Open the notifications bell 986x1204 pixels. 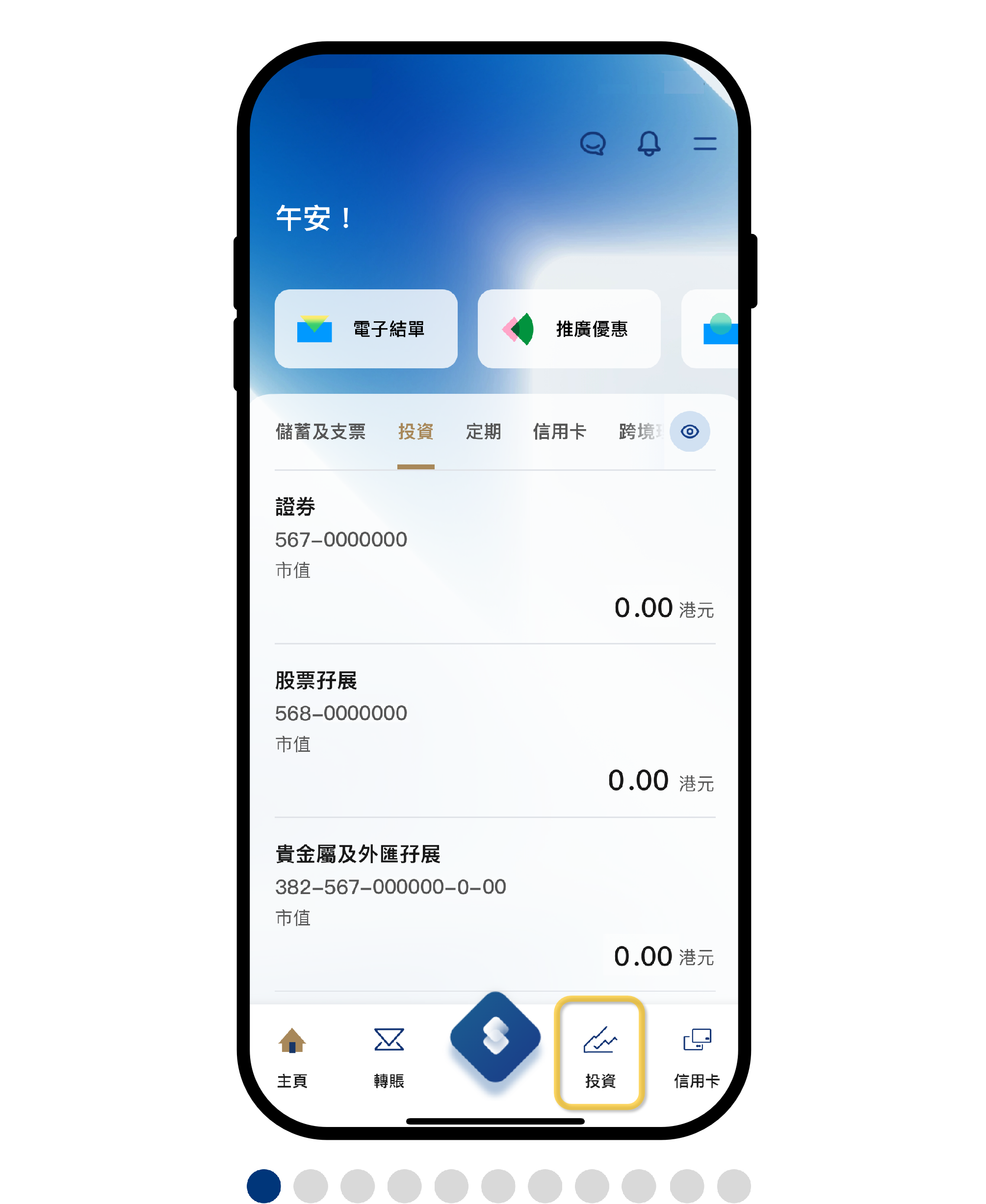tap(649, 143)
